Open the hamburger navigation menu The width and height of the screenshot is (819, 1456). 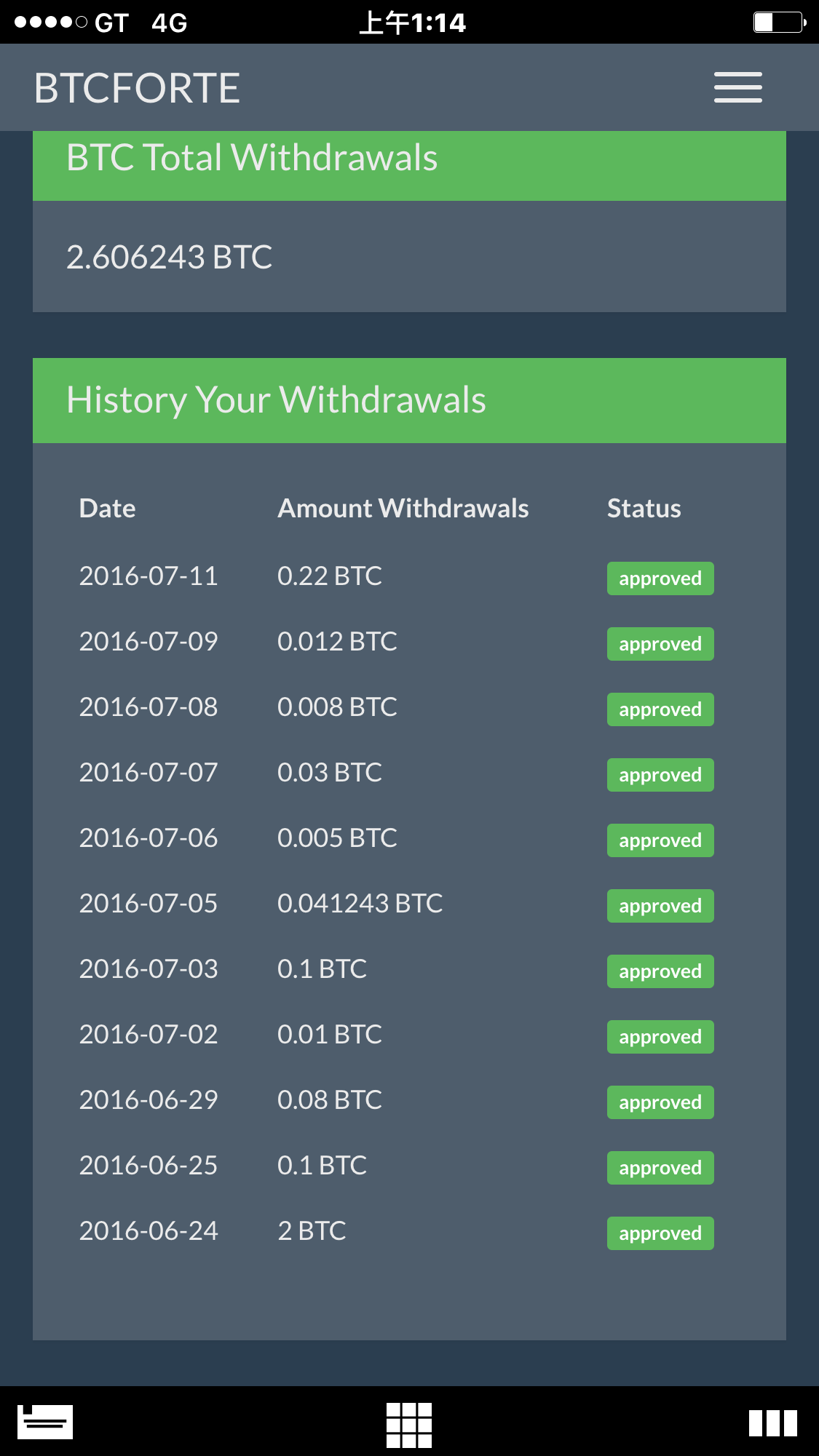[737, 87]
